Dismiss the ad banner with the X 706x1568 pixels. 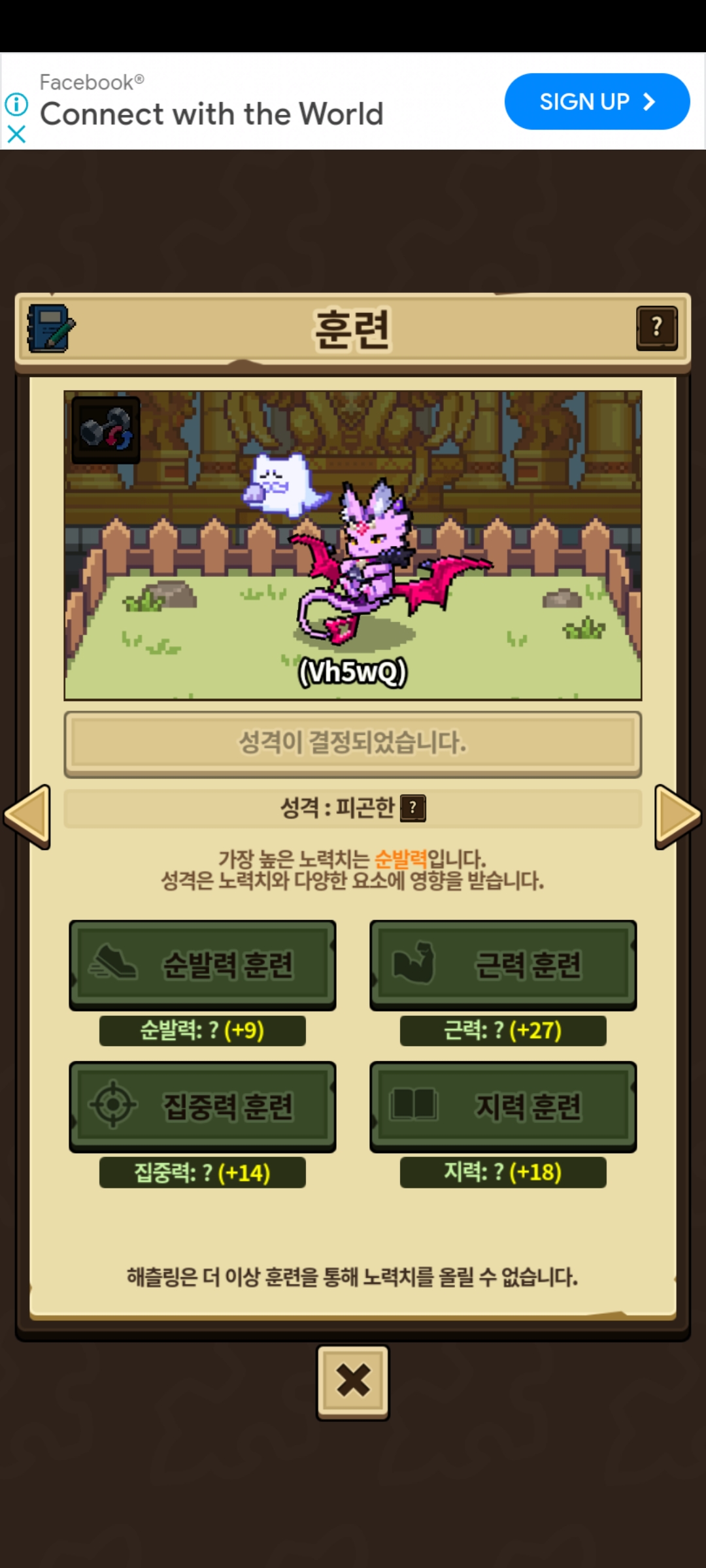(x=16, y=135)
